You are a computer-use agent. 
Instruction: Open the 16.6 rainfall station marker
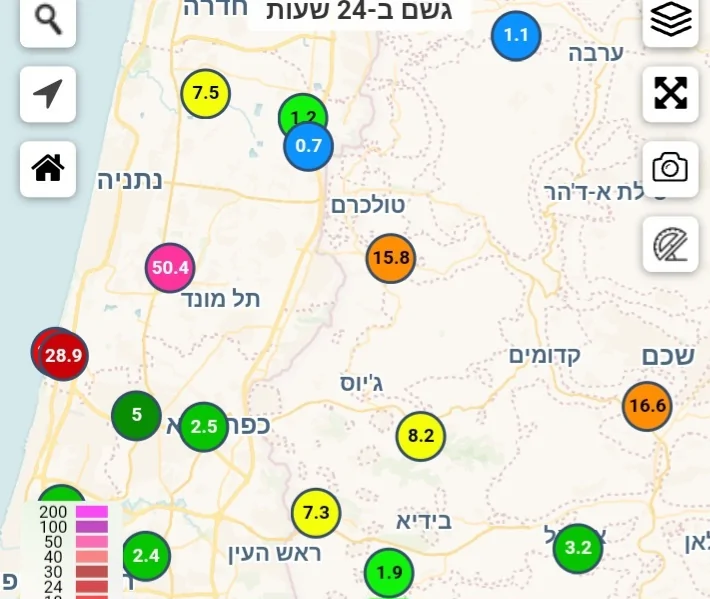647,407
